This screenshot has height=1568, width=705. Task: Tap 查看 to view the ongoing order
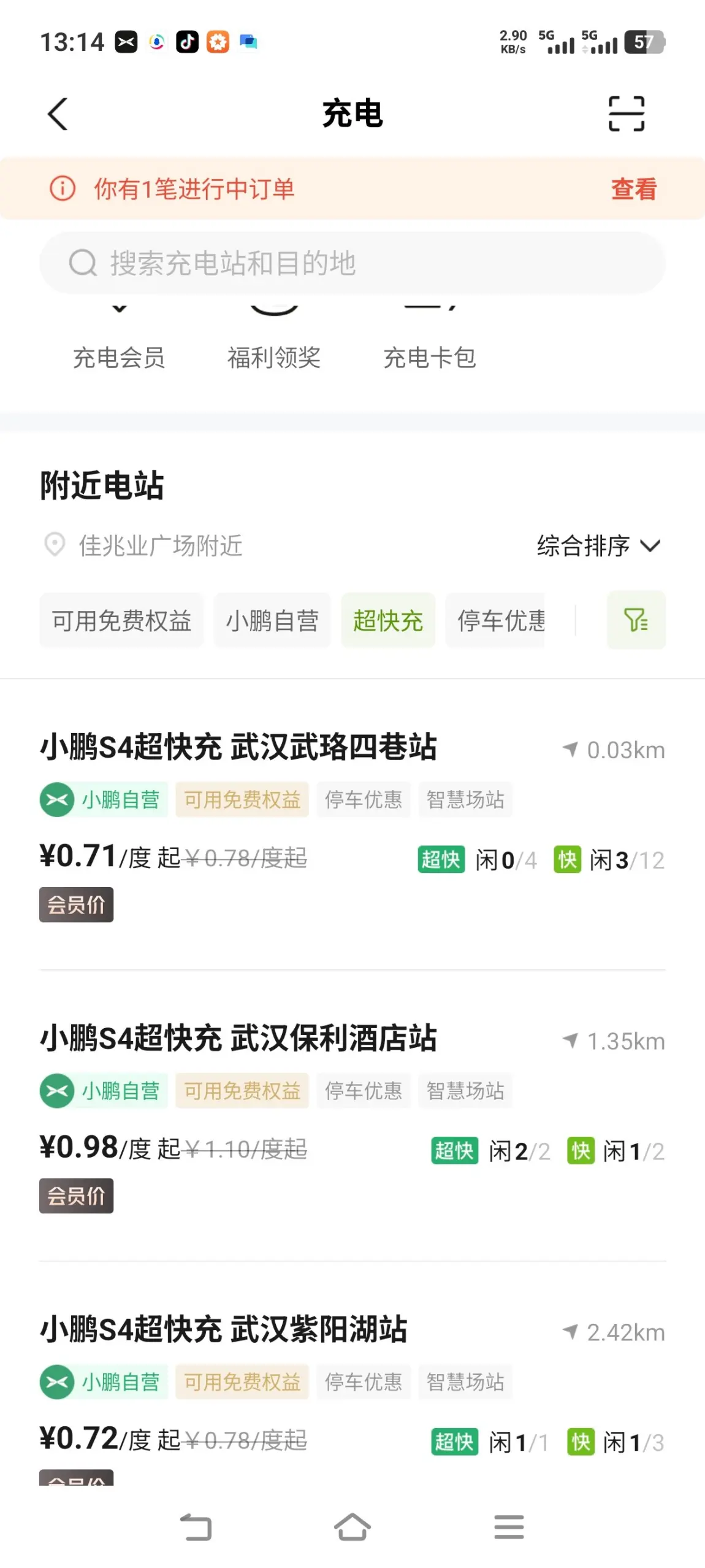[x=633, y=189]
